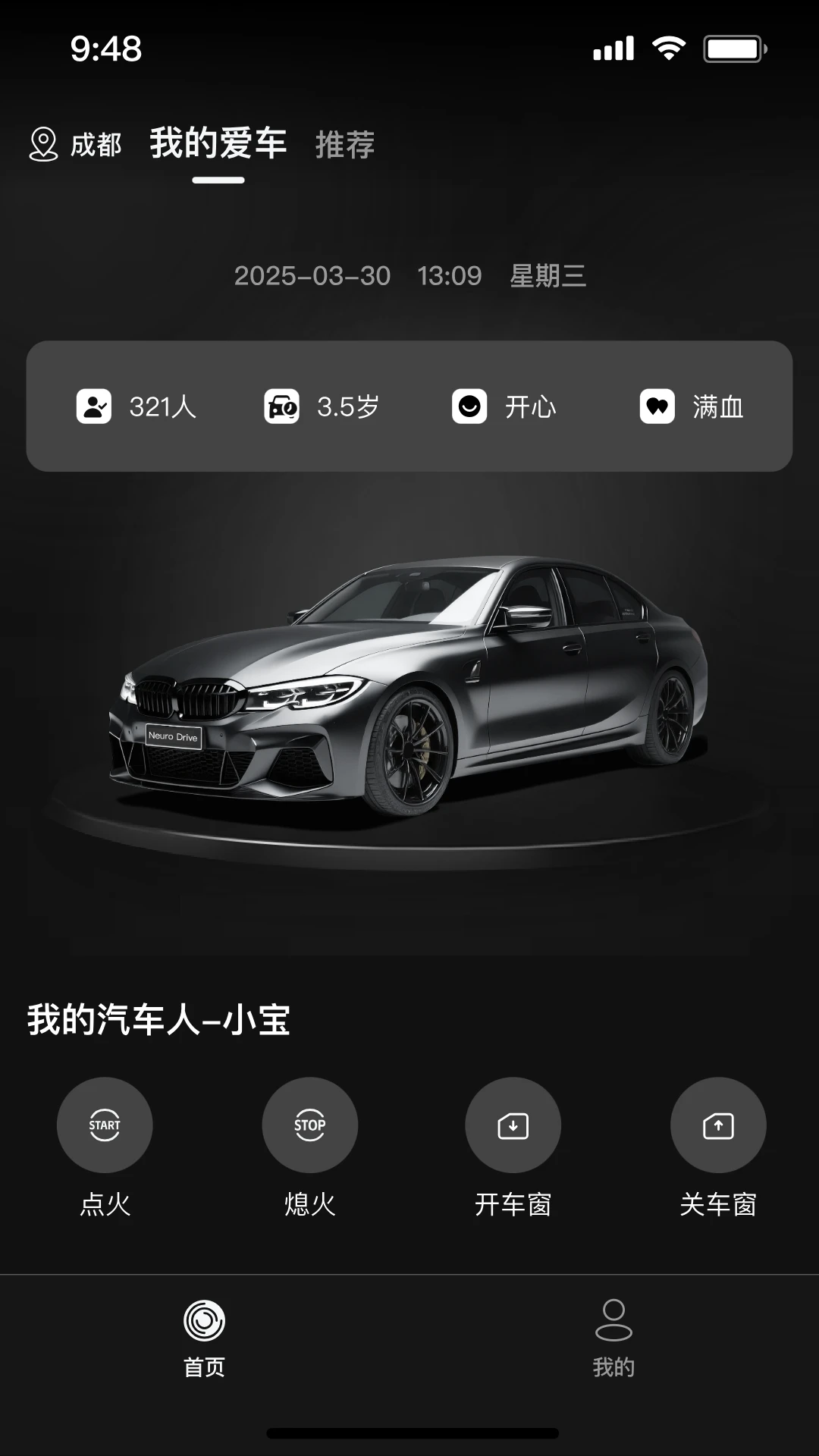Click the 成都 city selector

(95, 145)
